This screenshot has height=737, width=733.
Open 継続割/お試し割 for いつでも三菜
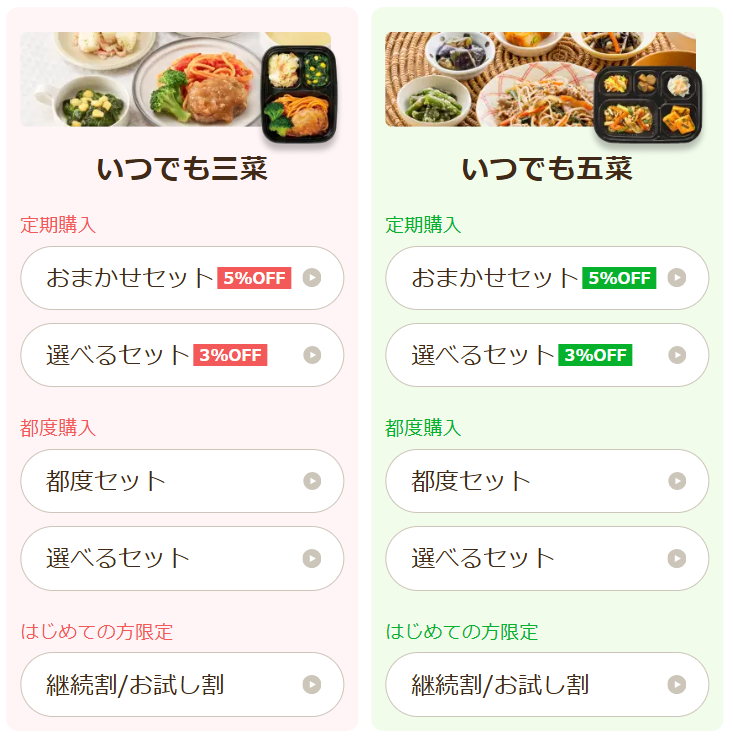pos(182,685)
